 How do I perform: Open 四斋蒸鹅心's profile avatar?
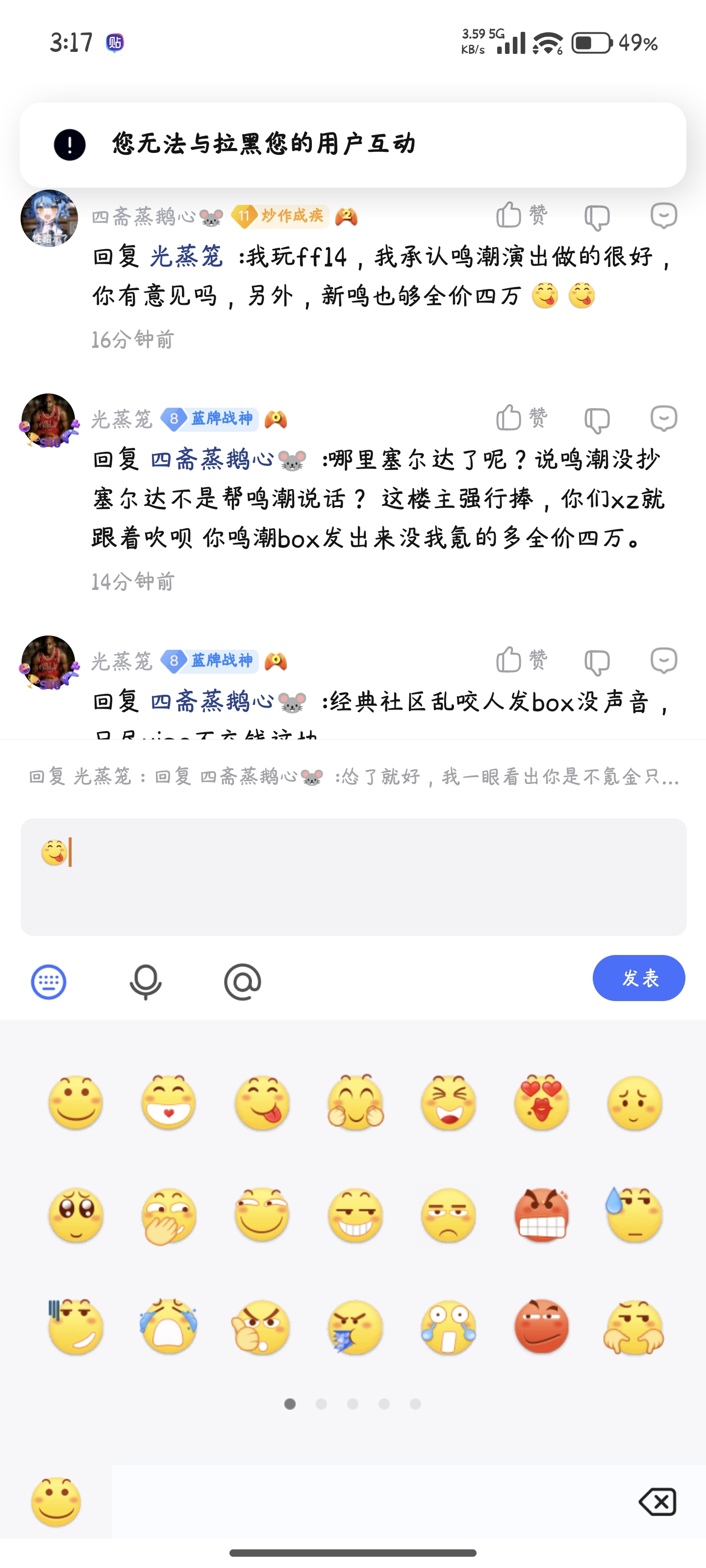[x=49, y=218]
